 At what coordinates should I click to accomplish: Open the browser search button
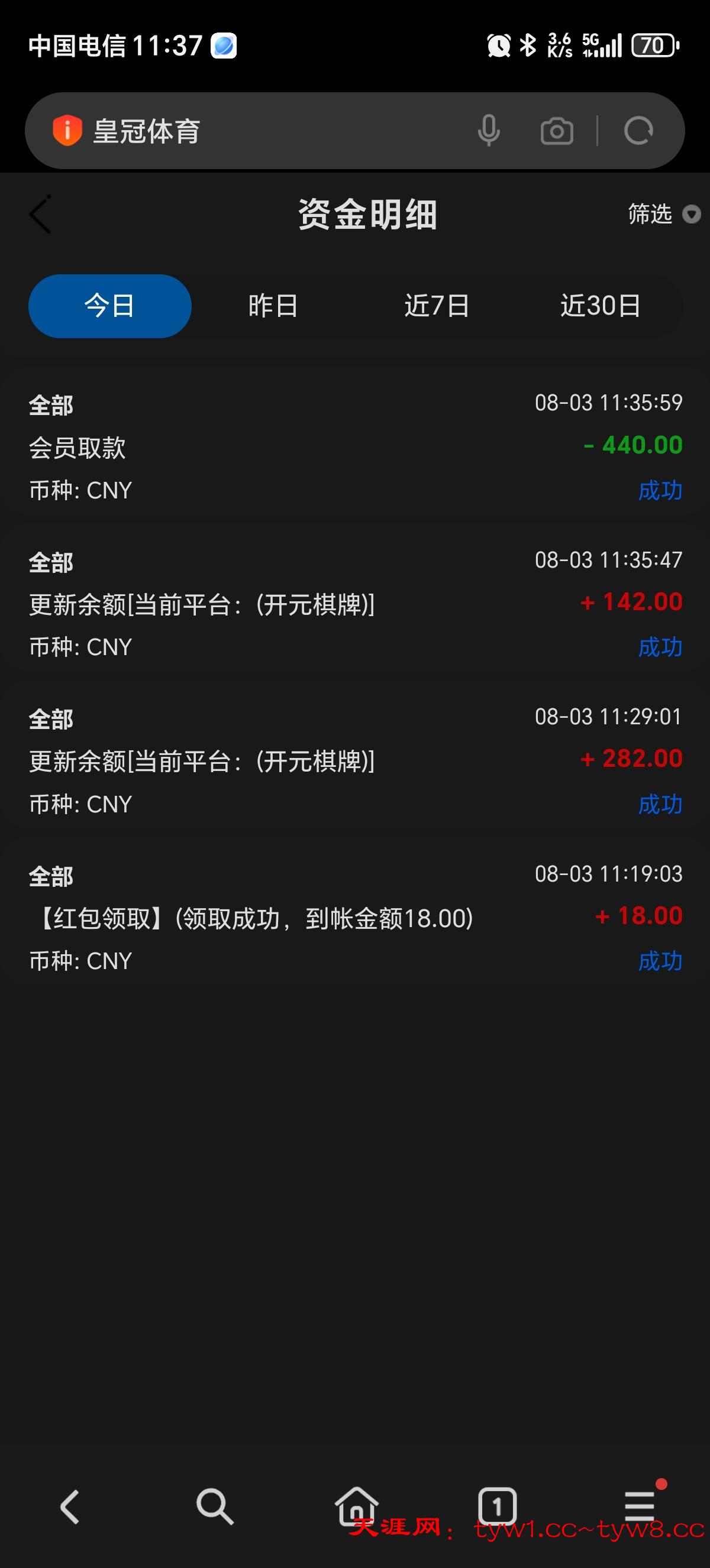click(x=214, y=1506)
